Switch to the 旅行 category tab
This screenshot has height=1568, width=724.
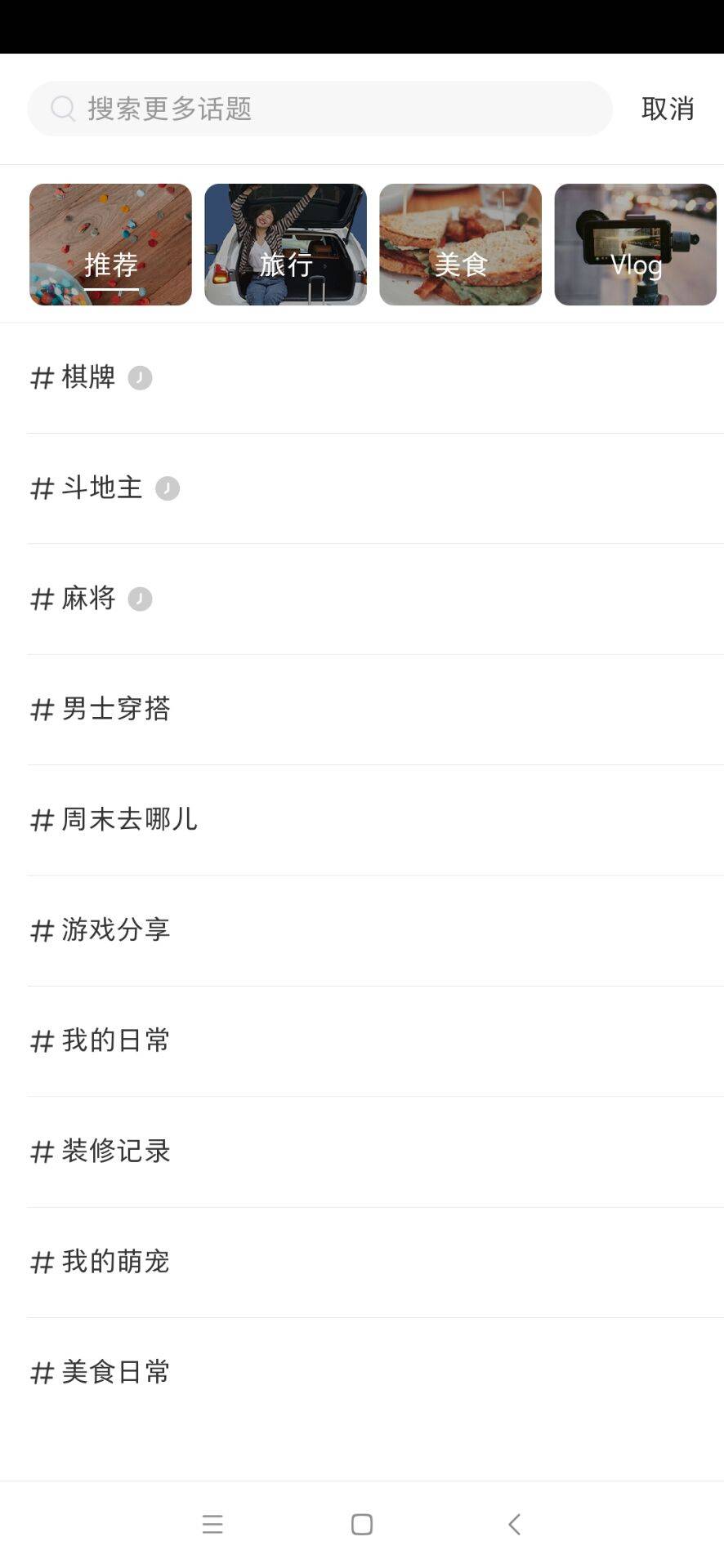(x=285, y=244)
